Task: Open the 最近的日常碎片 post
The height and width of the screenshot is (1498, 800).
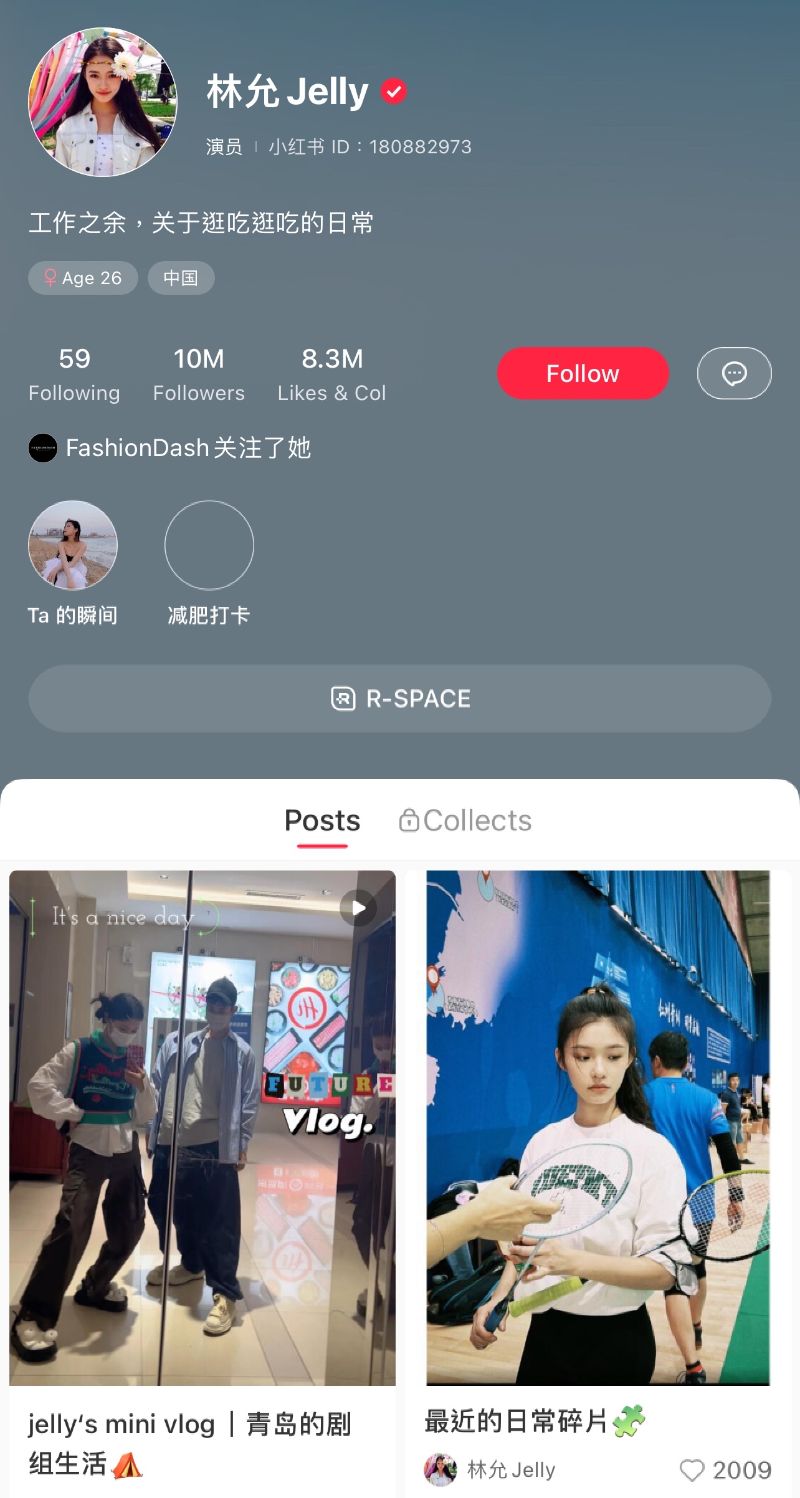Action: [x=597, y=1127]
